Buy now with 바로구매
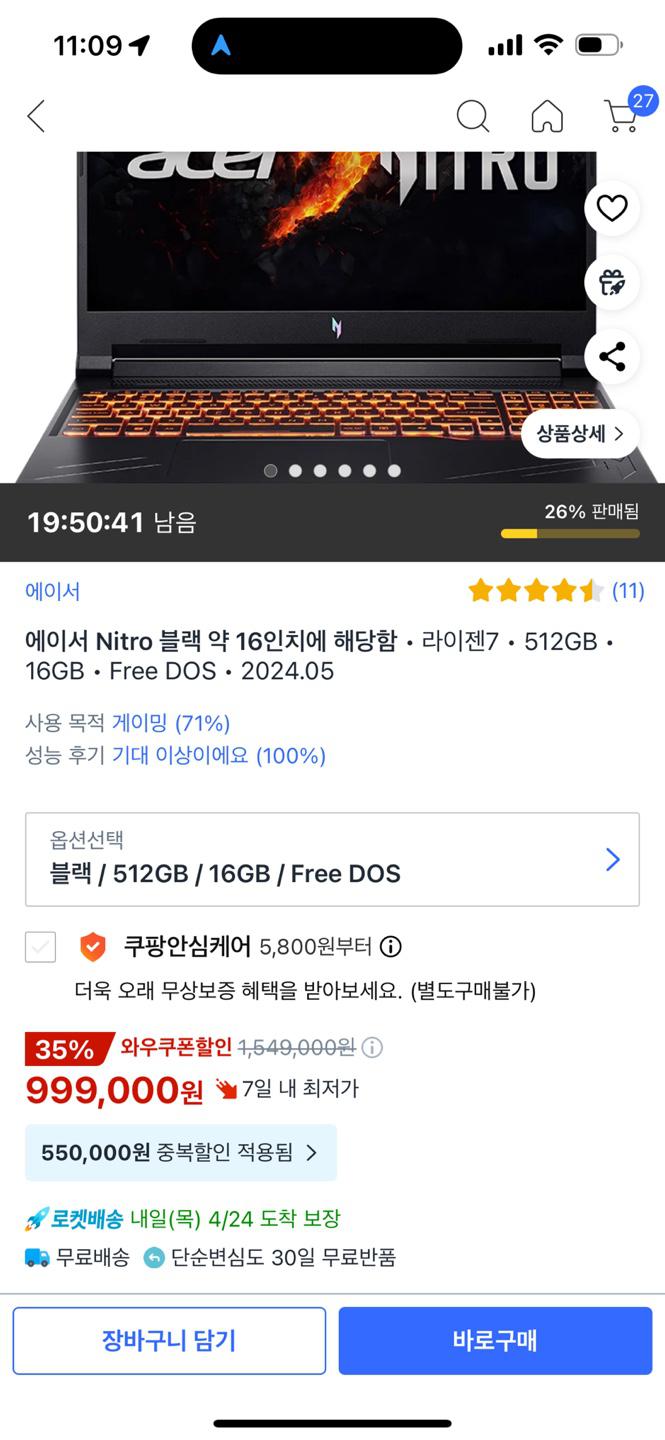 (495, 1340)
